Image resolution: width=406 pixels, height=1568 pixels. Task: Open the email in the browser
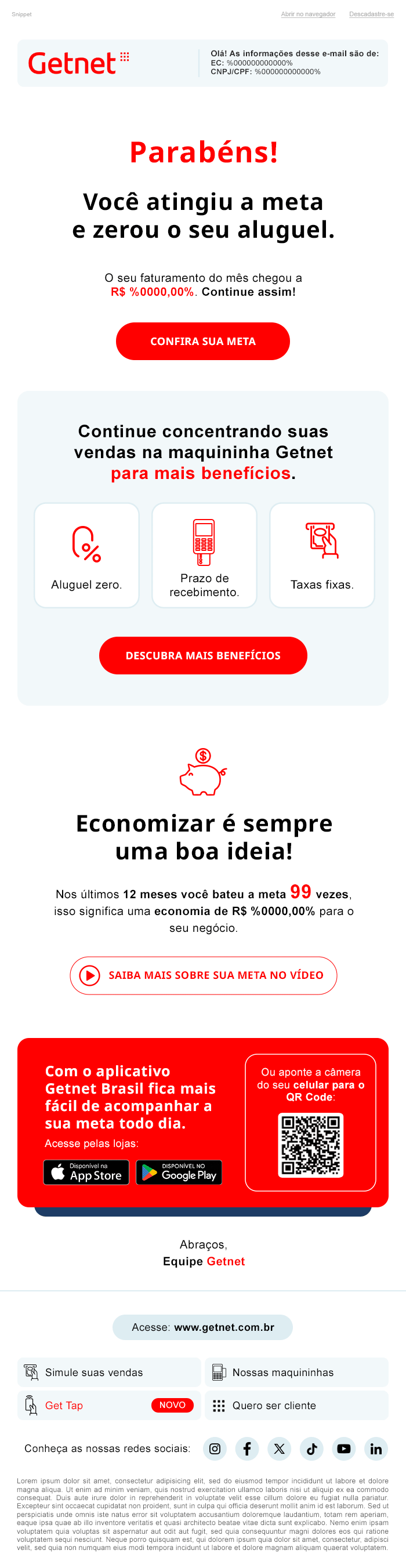click(308, 14)
